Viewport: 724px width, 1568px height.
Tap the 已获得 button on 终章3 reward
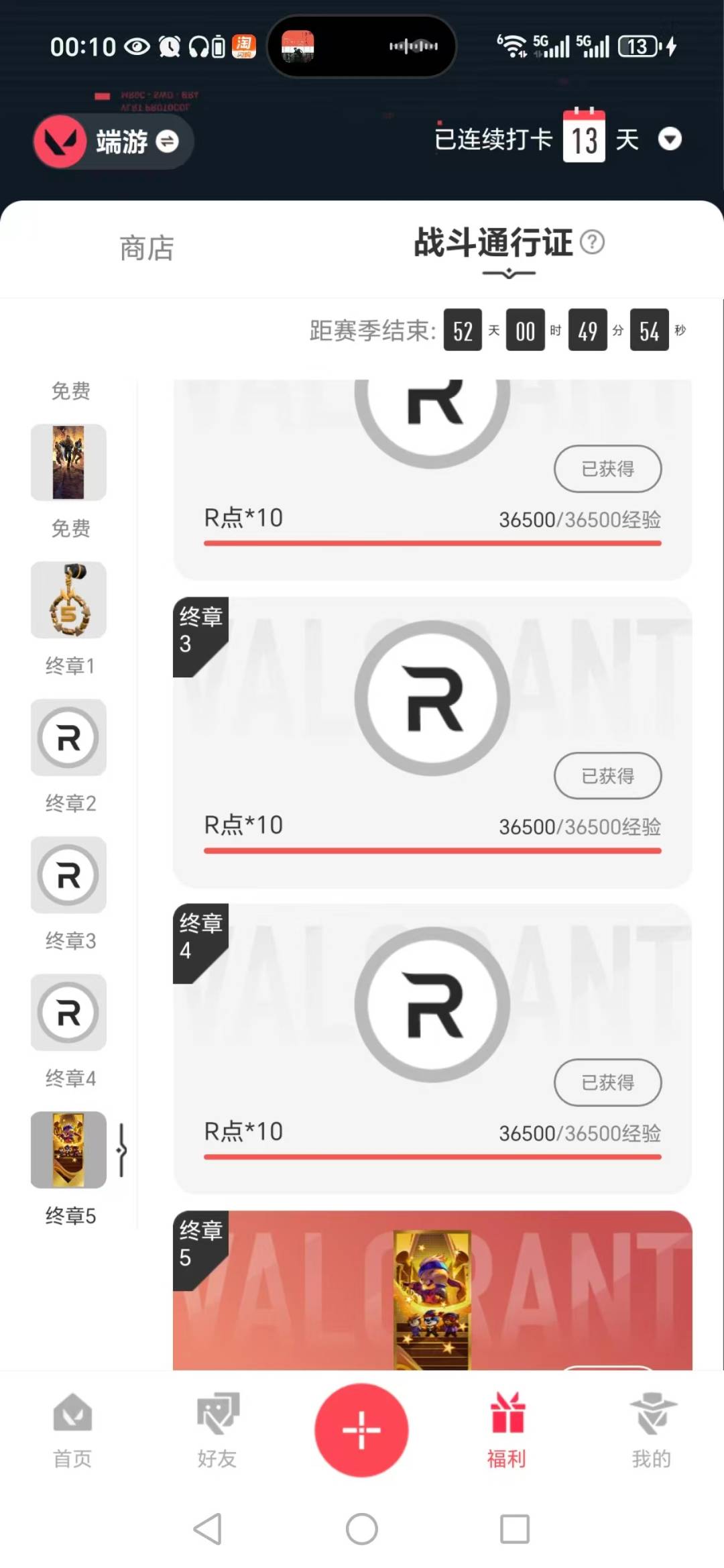[607, 775]
